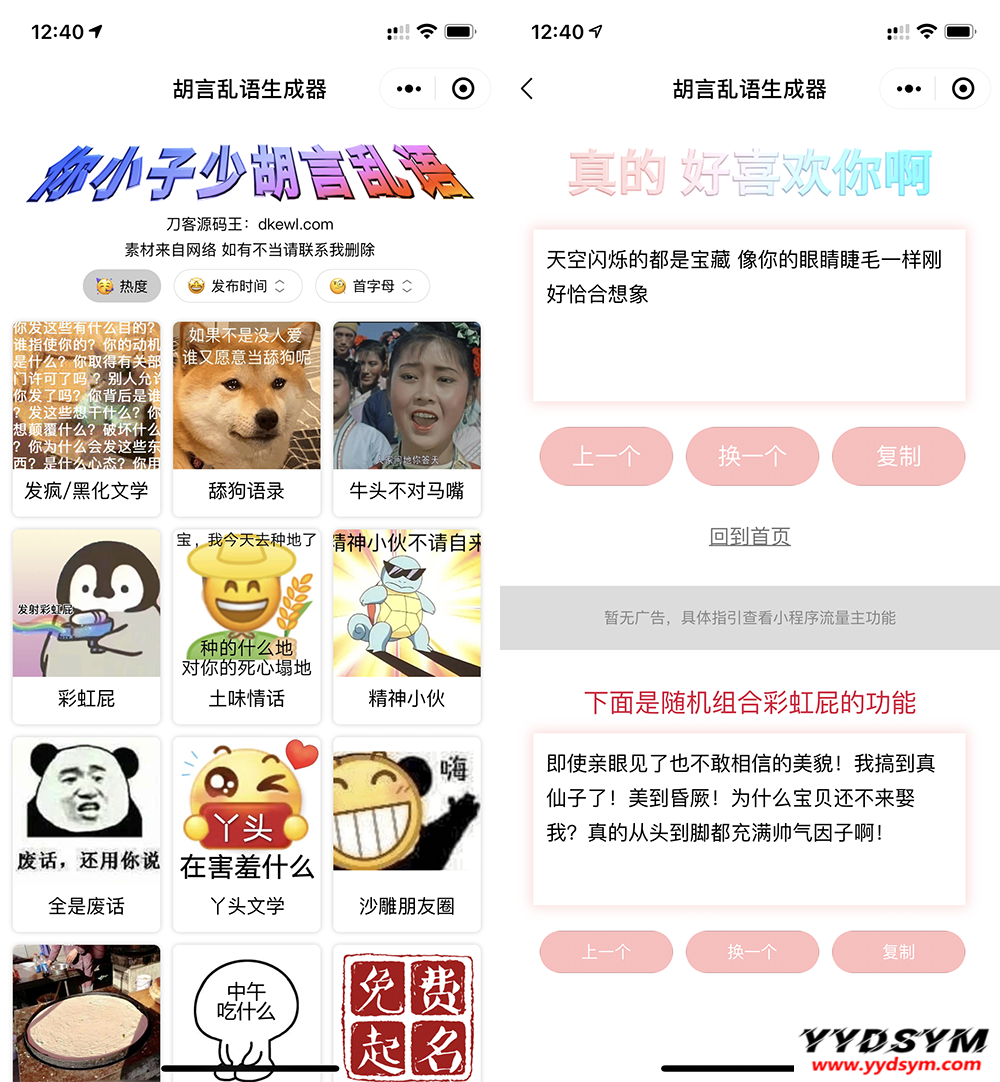Tap 换一个 below the 天空闪烁 quote

tap(752, 456)
